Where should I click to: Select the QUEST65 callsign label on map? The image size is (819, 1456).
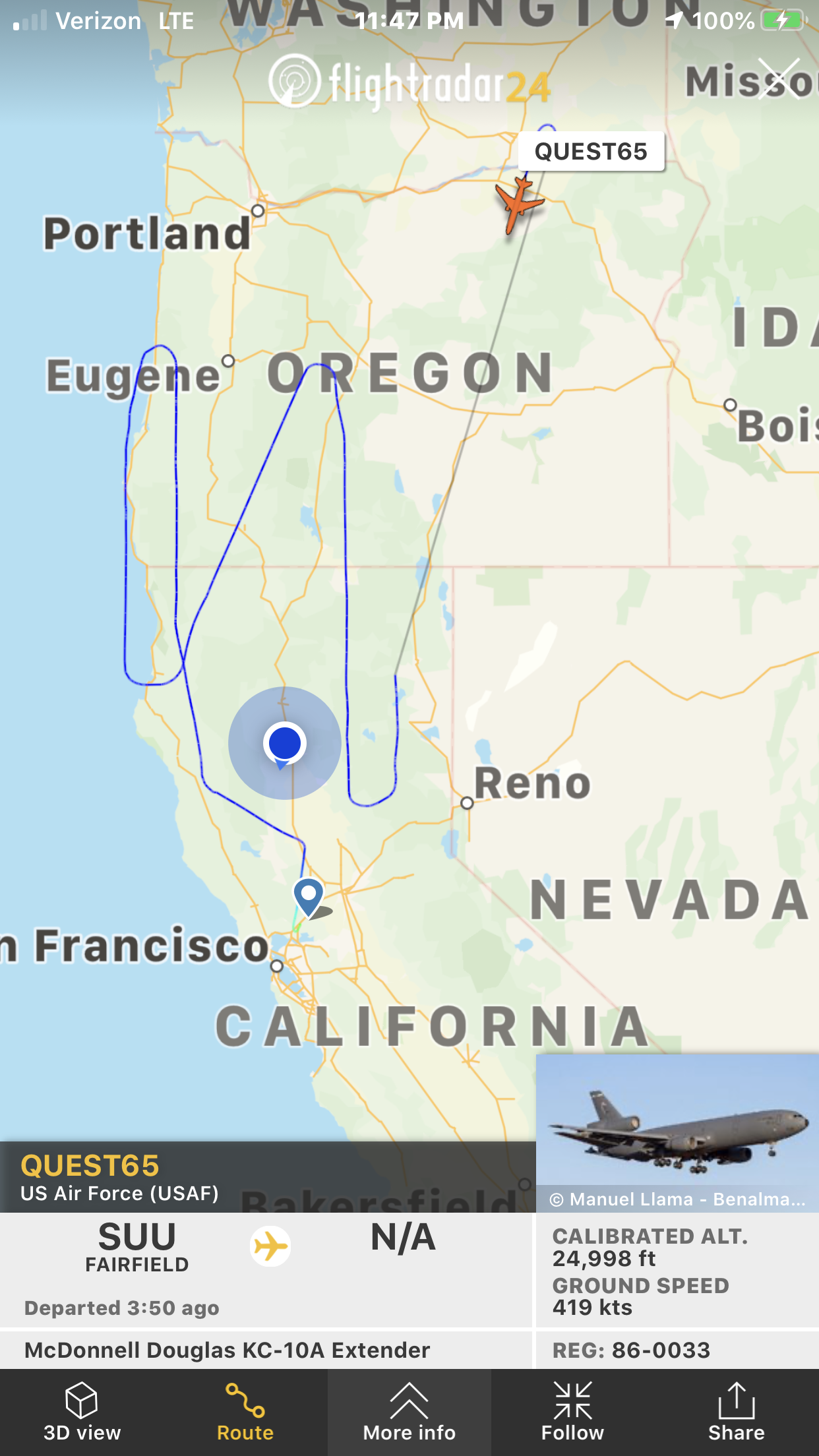(x=591, y=152)
